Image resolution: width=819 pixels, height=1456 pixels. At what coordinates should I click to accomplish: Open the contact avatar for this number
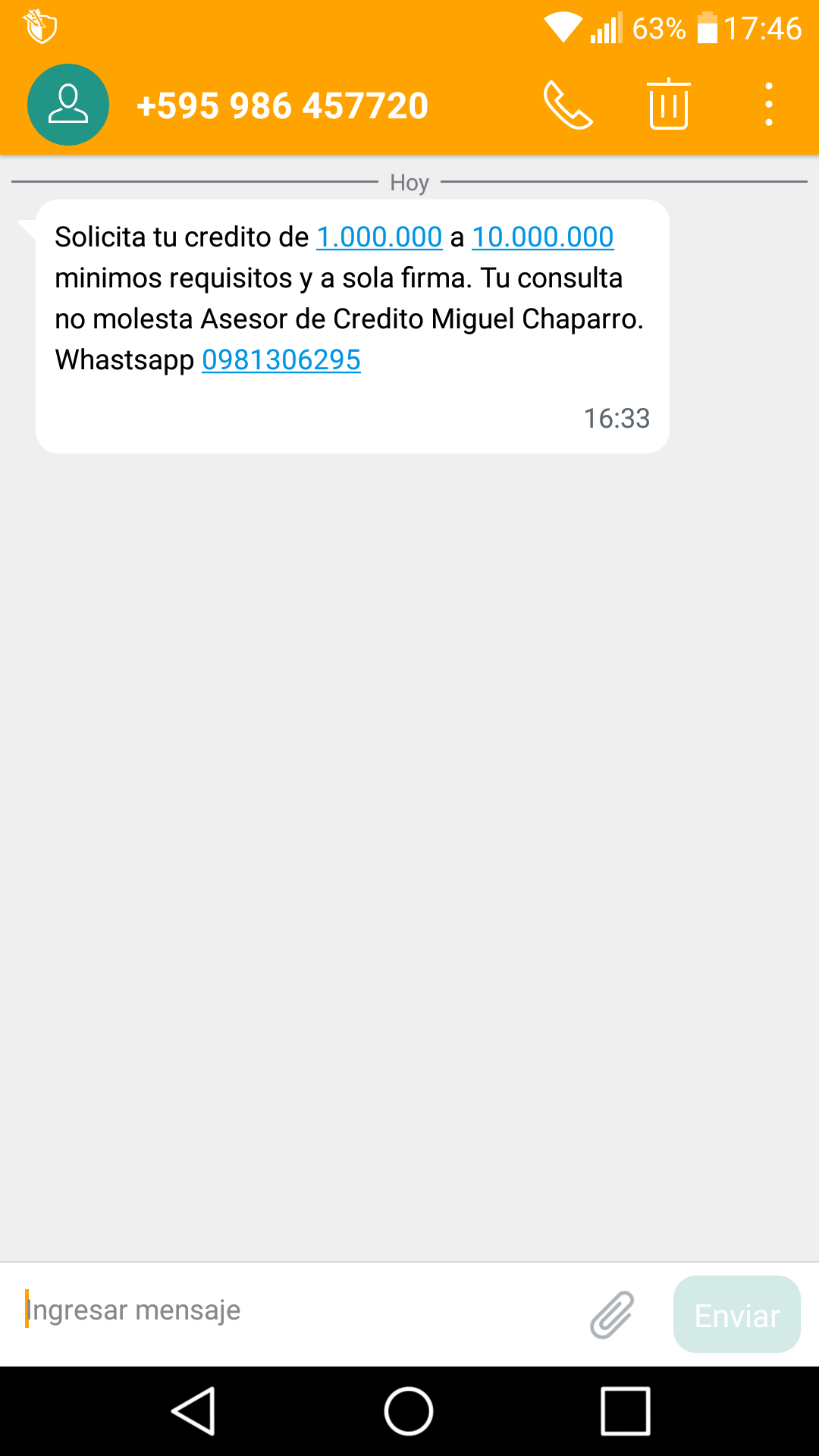pos(68,105)
